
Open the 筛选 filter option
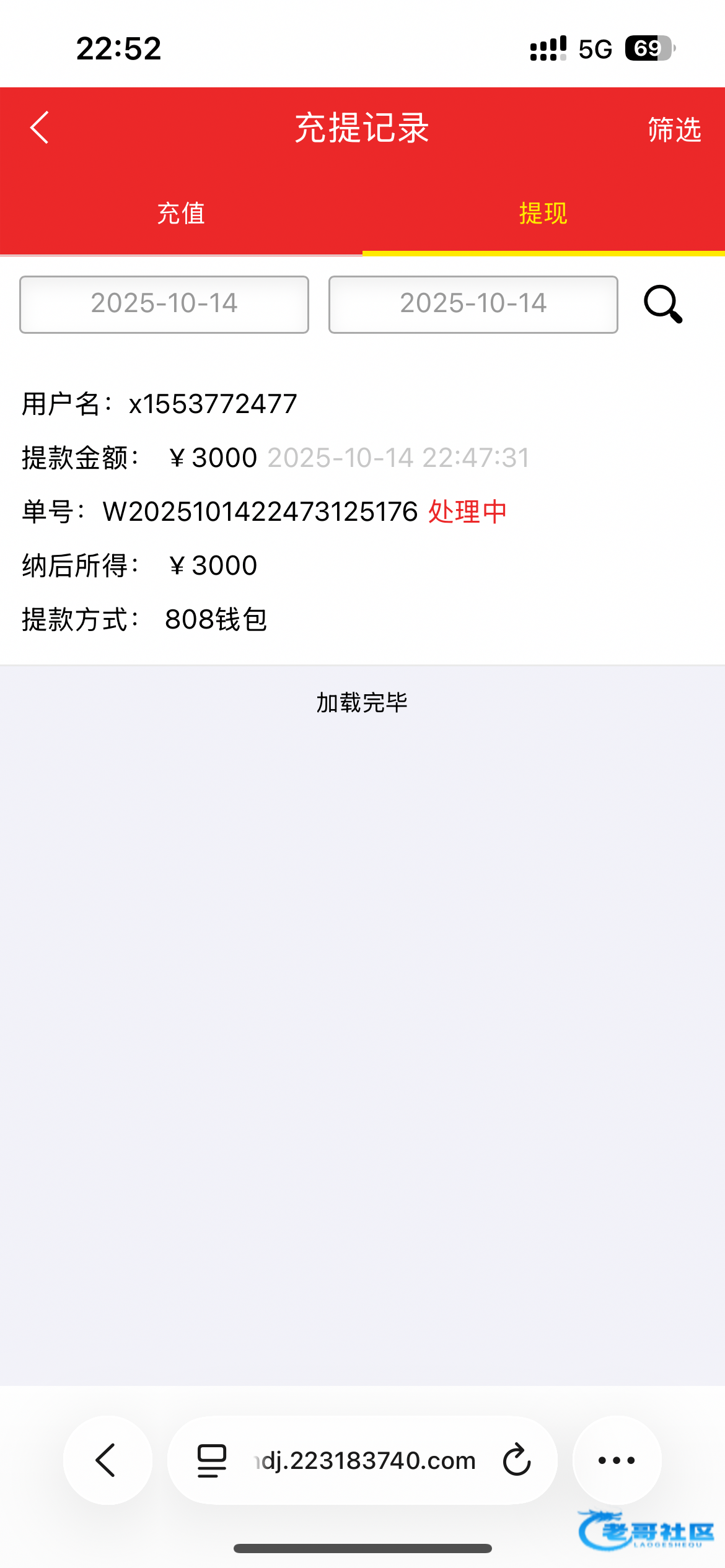click(674, 129)
